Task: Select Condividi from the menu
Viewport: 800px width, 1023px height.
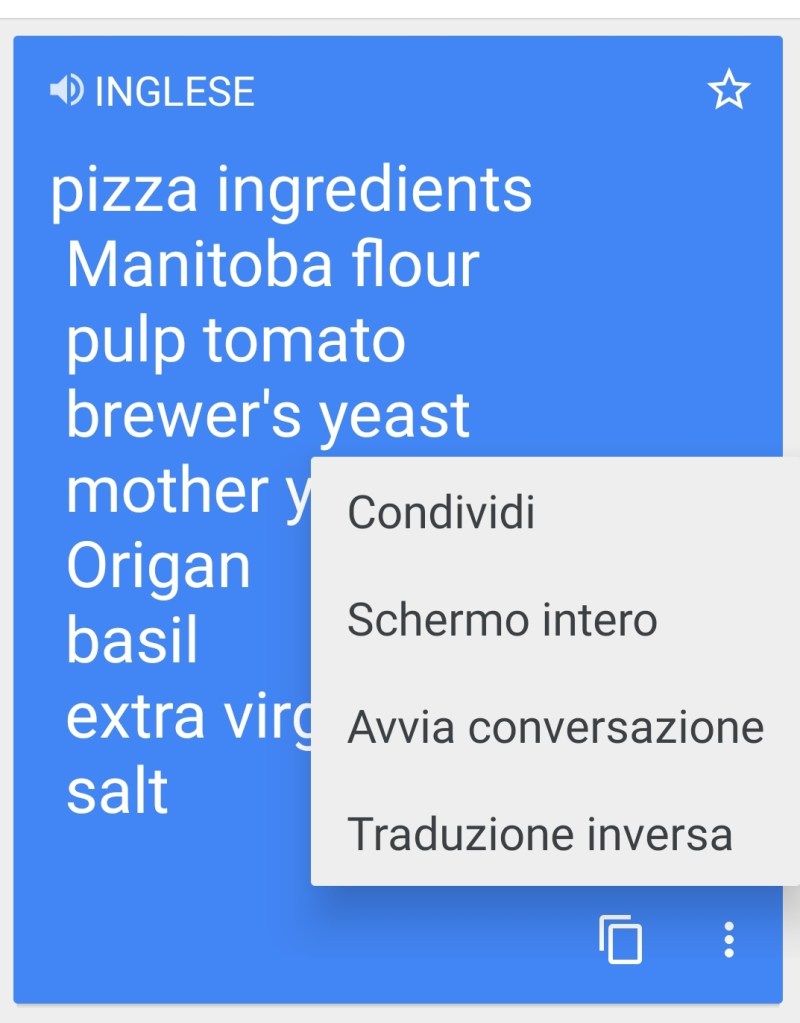Action: tap(441, 512)
